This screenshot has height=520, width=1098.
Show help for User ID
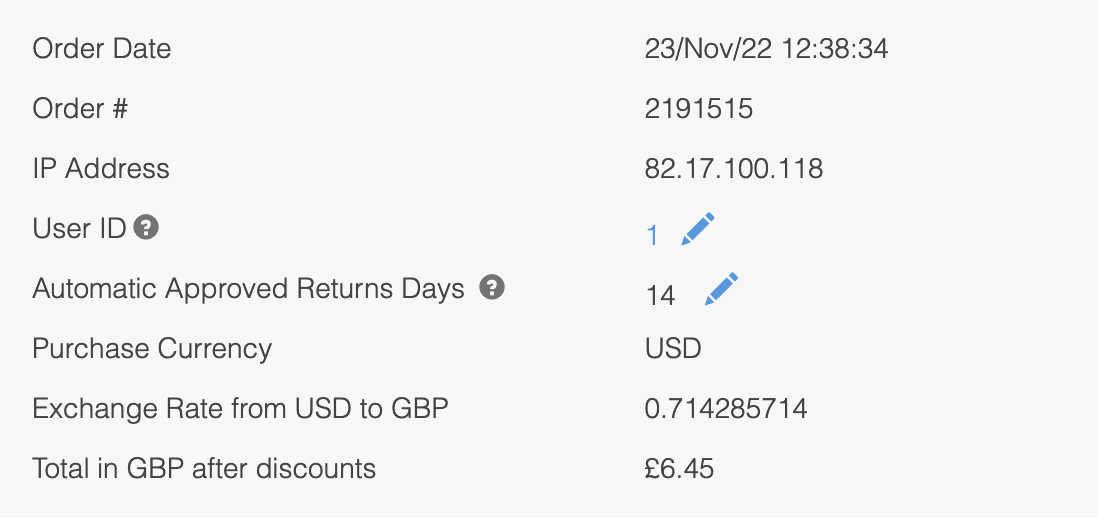pos(147,228)
